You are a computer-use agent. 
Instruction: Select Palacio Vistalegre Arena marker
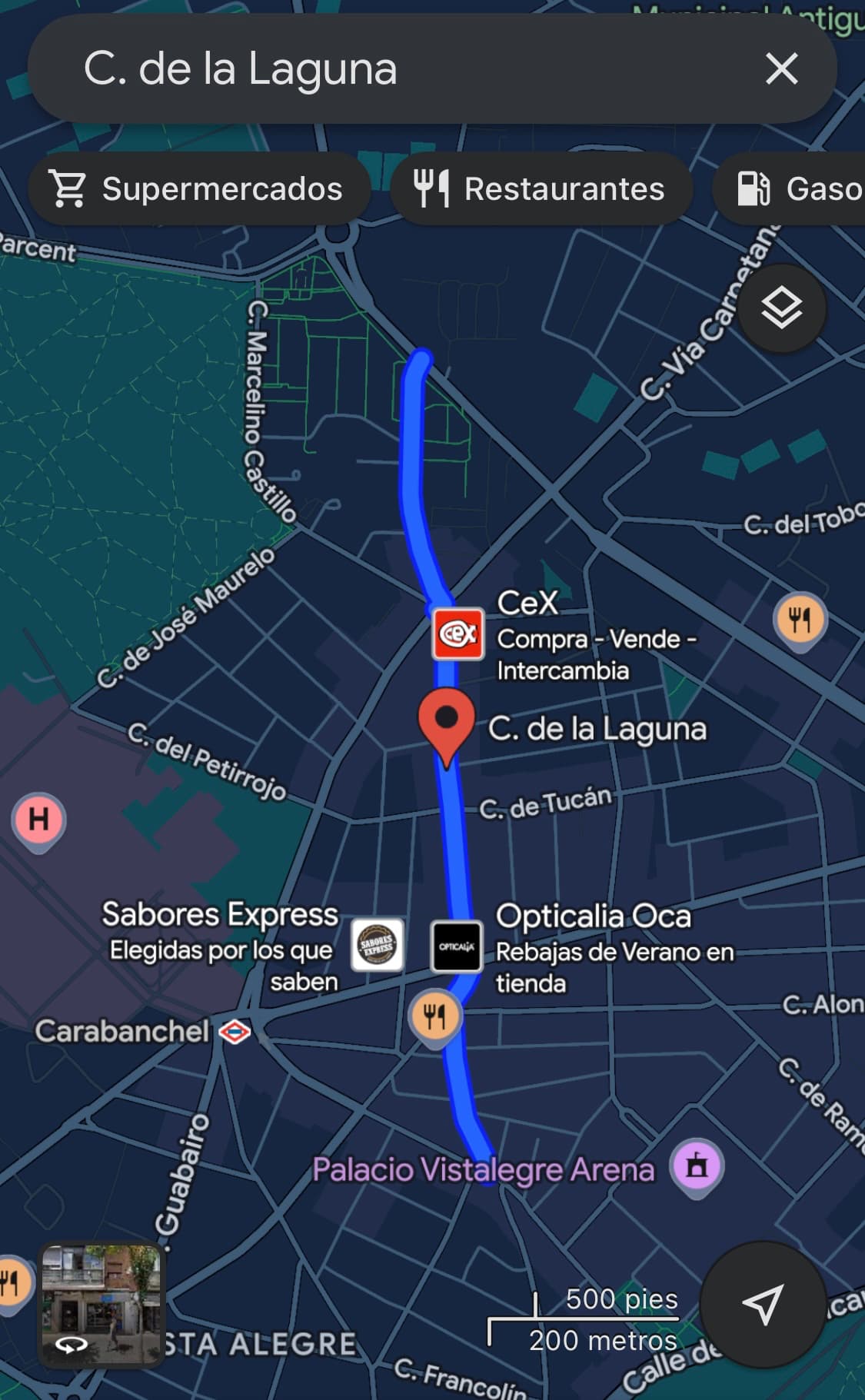697,1166
